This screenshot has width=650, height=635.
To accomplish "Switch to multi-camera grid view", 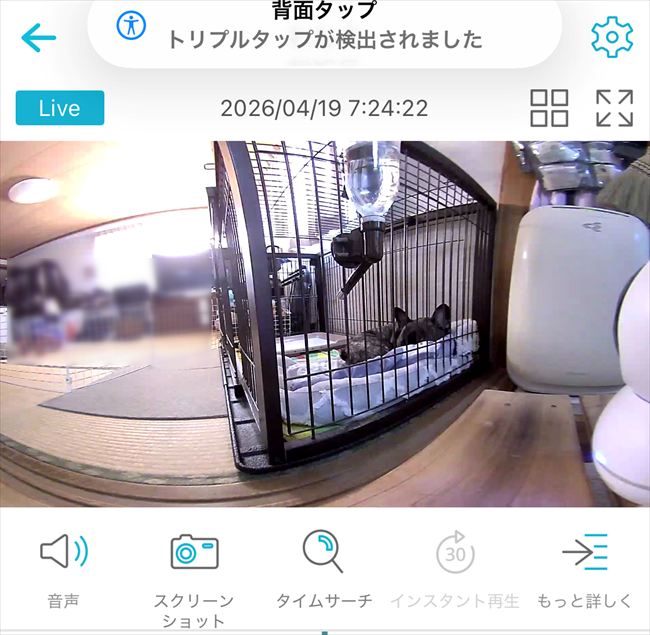I will (549, 108).
